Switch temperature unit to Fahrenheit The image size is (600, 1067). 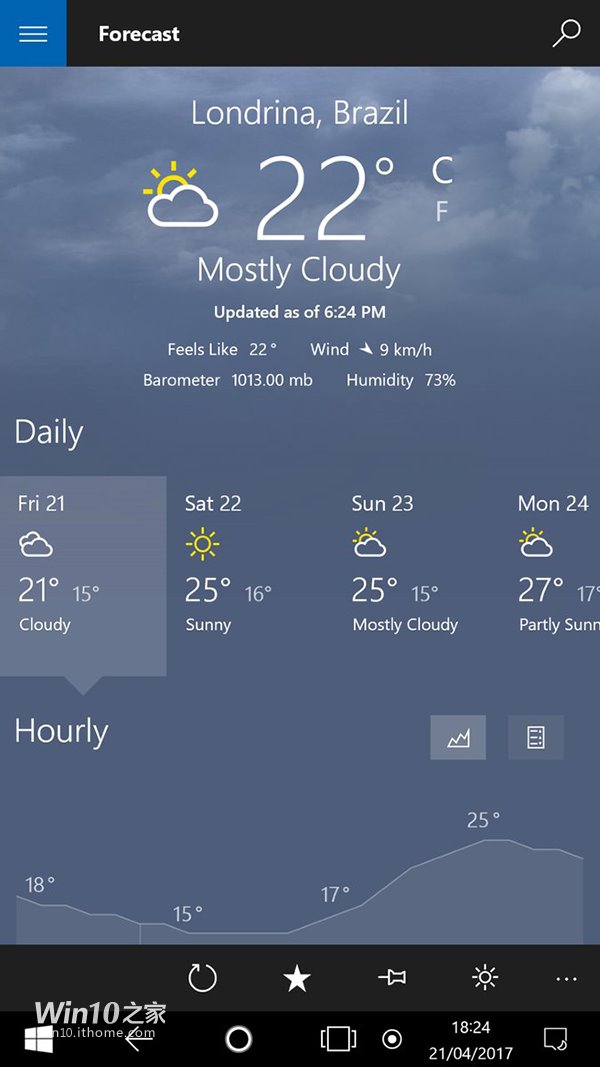click(441, 211)
